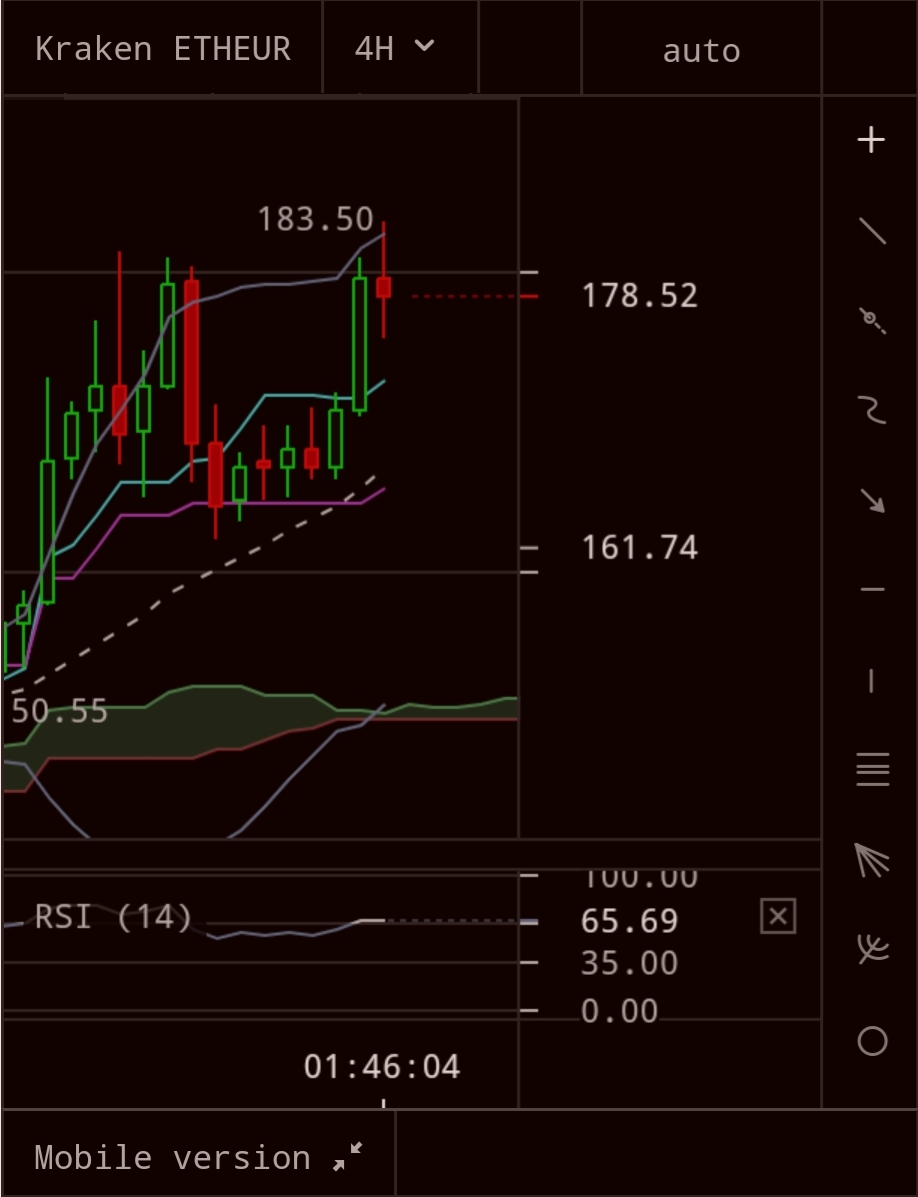The width and height of the screenshot is (918, 1197).
Task: Select the freehand curve drawing tool
Action: click(x=872, y=409)
